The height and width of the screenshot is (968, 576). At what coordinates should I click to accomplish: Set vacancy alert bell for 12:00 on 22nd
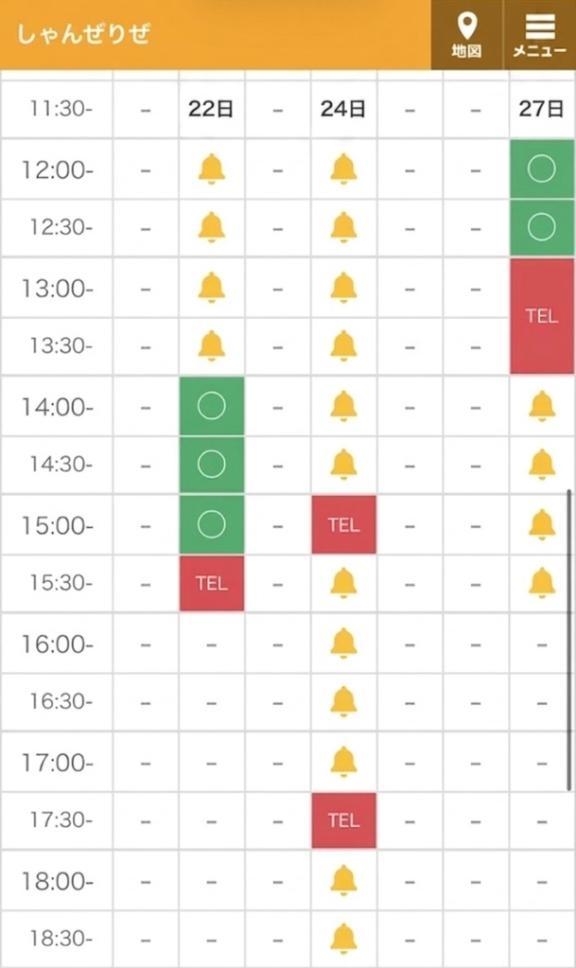pyautogui.click(x=212, y=169)
